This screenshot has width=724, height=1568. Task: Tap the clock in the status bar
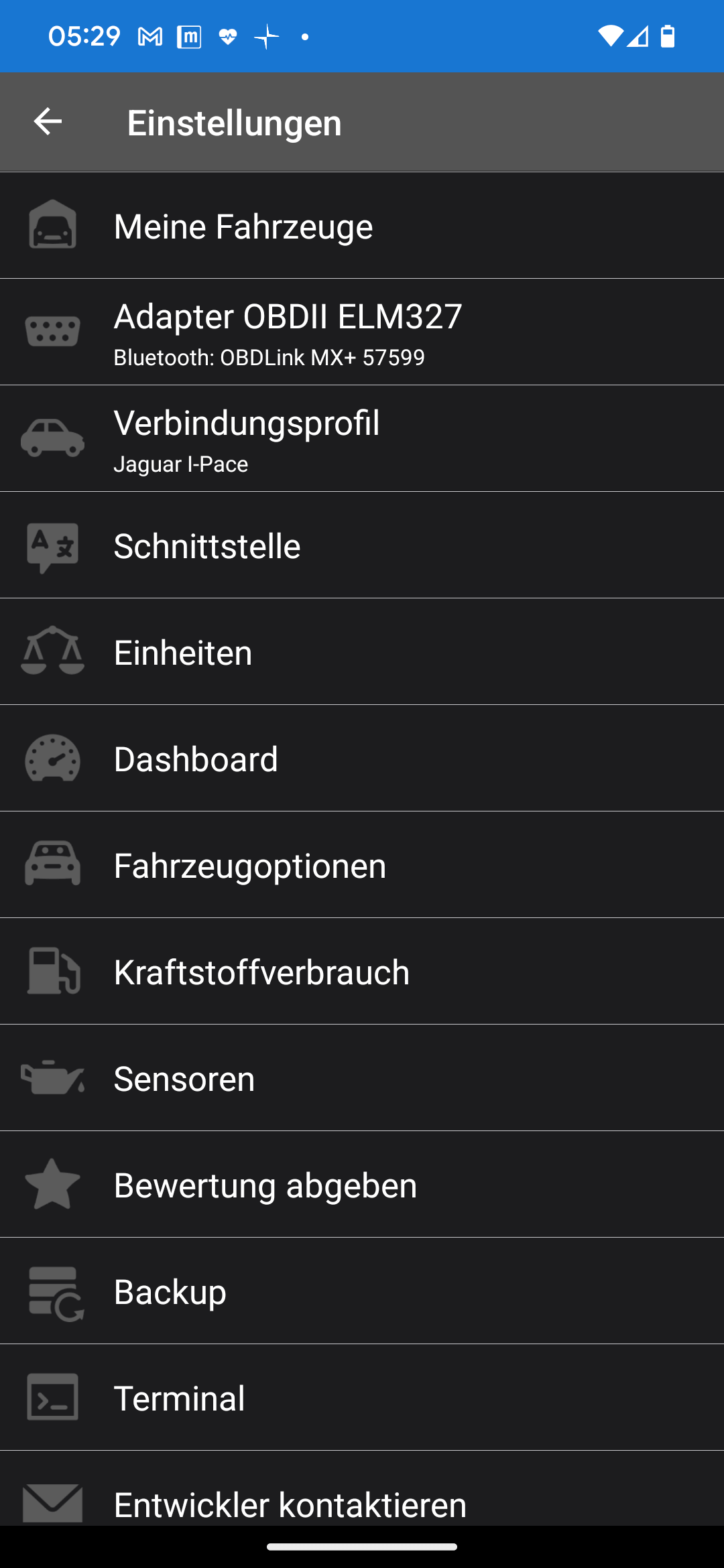pyautogui.click(x=86, y=36)
